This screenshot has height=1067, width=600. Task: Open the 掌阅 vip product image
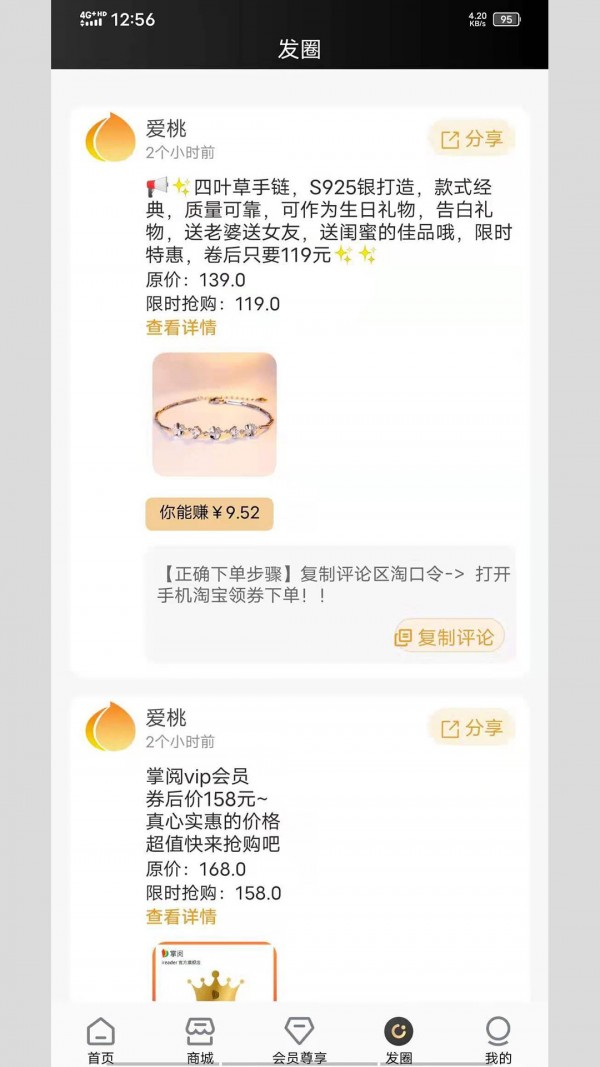pyautogui.click(x=214, y=973)
